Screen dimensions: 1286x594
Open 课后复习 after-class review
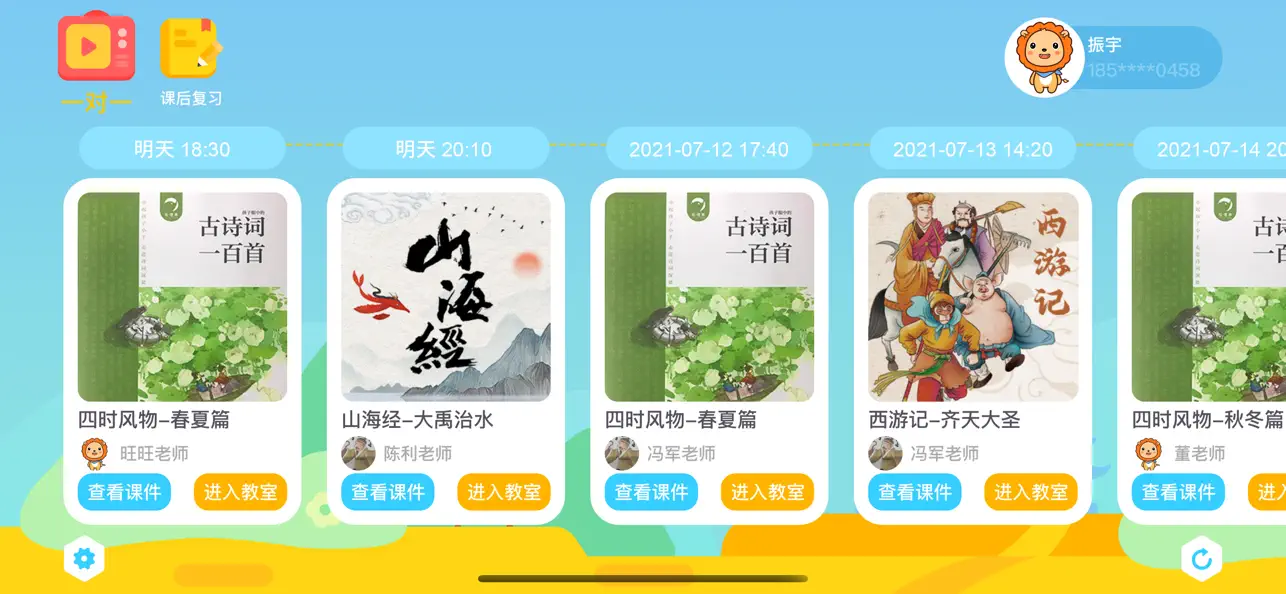[x=191, y=50]
